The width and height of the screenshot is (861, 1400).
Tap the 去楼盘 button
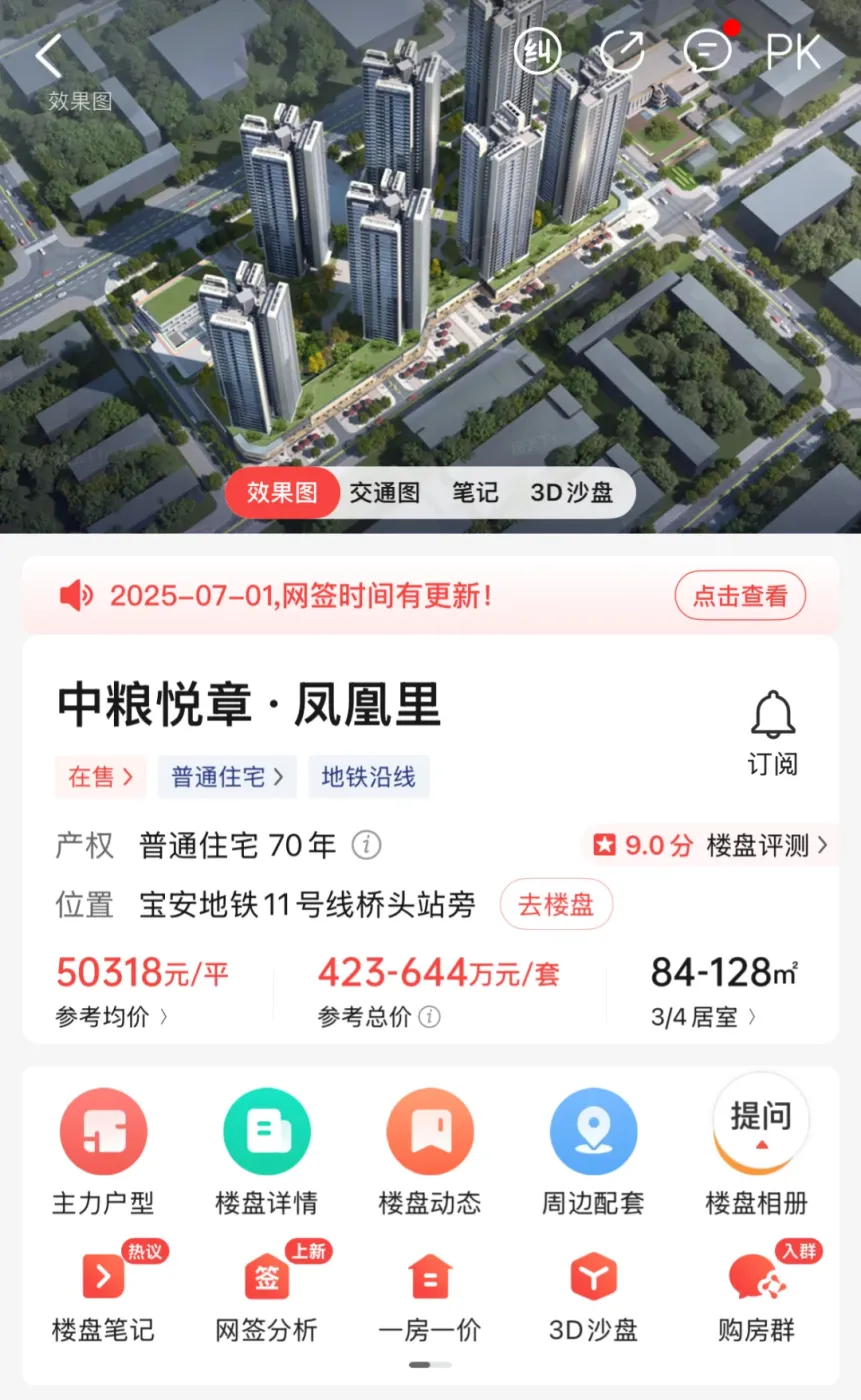point(556,904)
